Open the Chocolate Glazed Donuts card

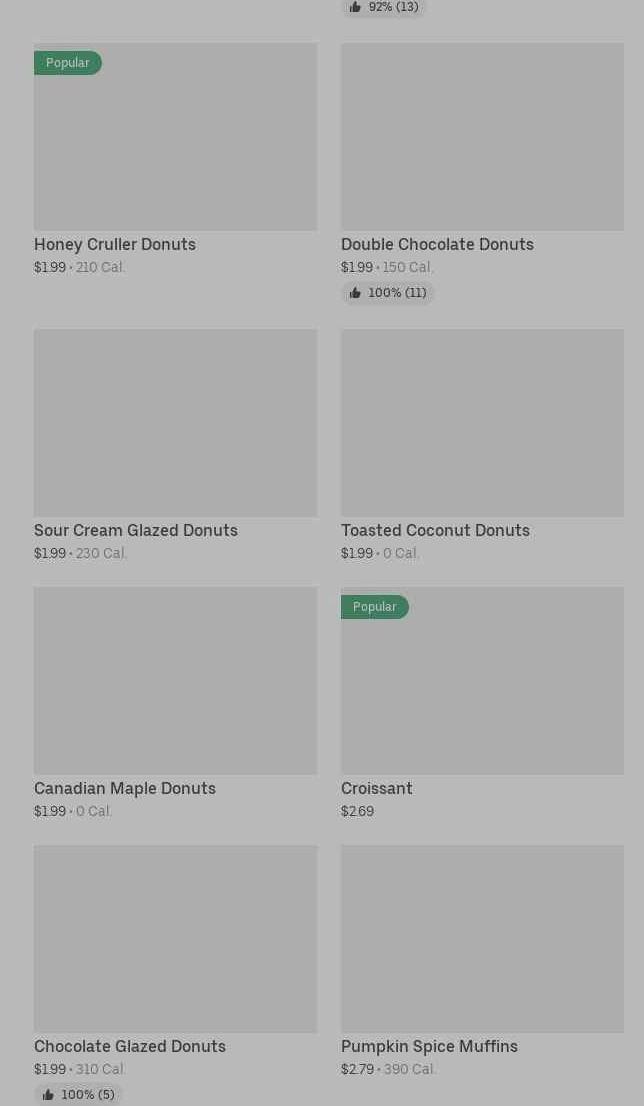click(x=175, y=975)
